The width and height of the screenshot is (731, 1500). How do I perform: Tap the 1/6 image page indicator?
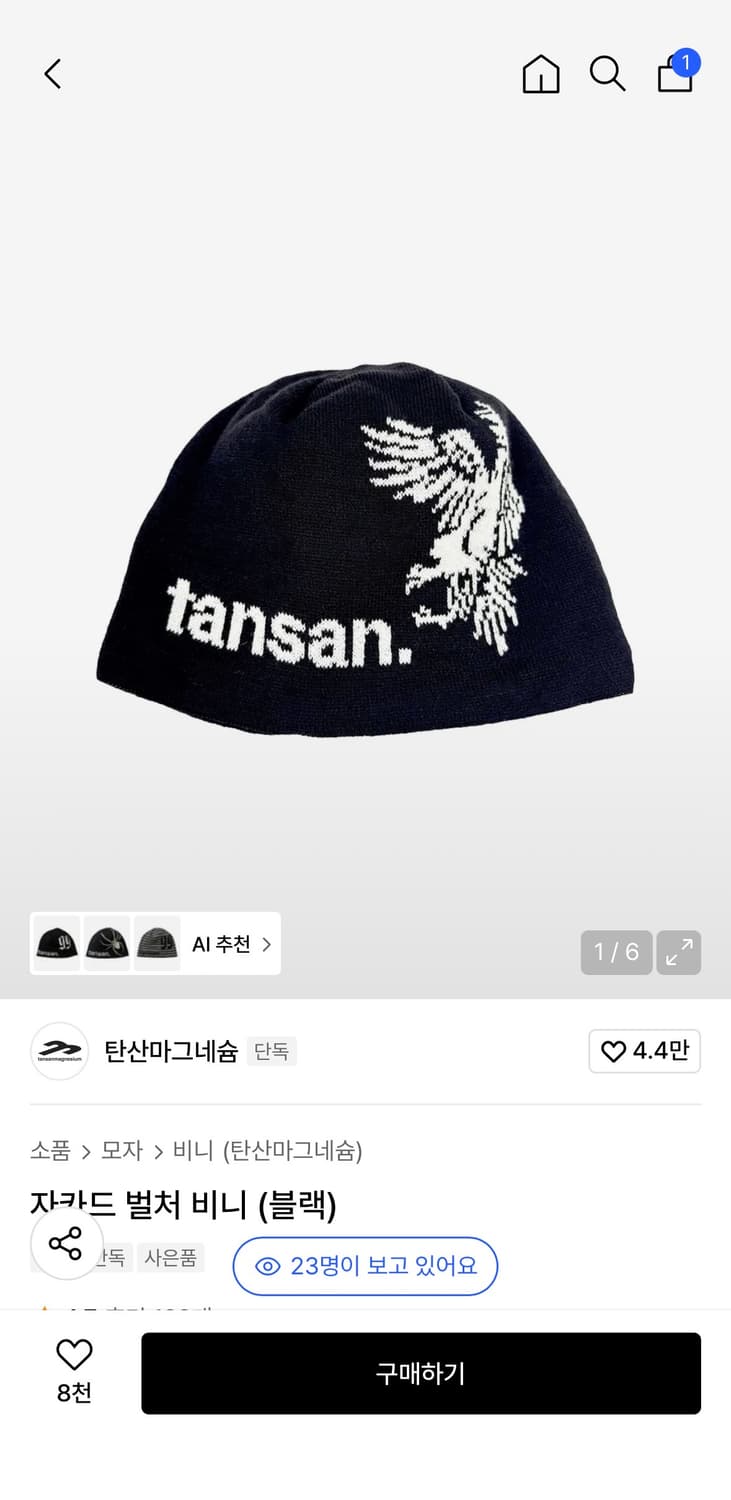tap(615, 953)
